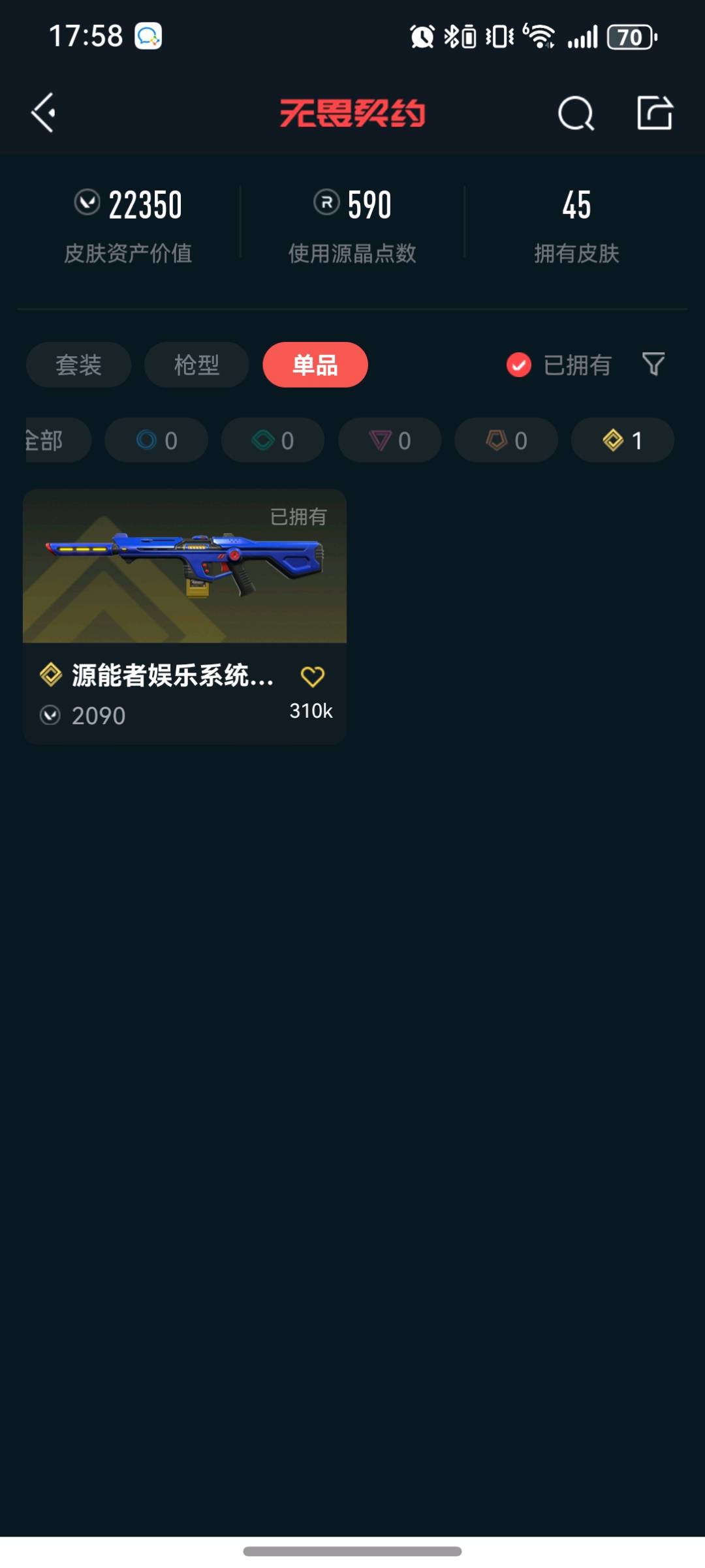Image resolution: width=705 pixels, height=1568 pixels.
Task: Open the search icon in header
Action: tap(576, 114)
